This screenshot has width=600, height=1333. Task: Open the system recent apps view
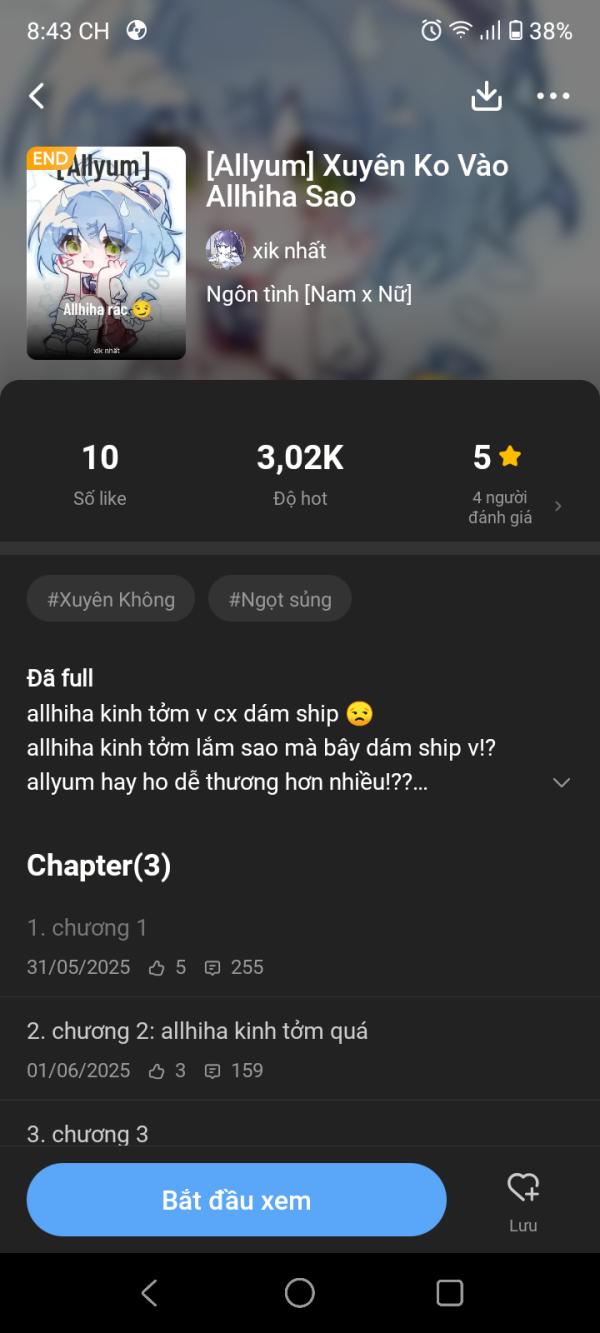click(x=450, y=1293)
